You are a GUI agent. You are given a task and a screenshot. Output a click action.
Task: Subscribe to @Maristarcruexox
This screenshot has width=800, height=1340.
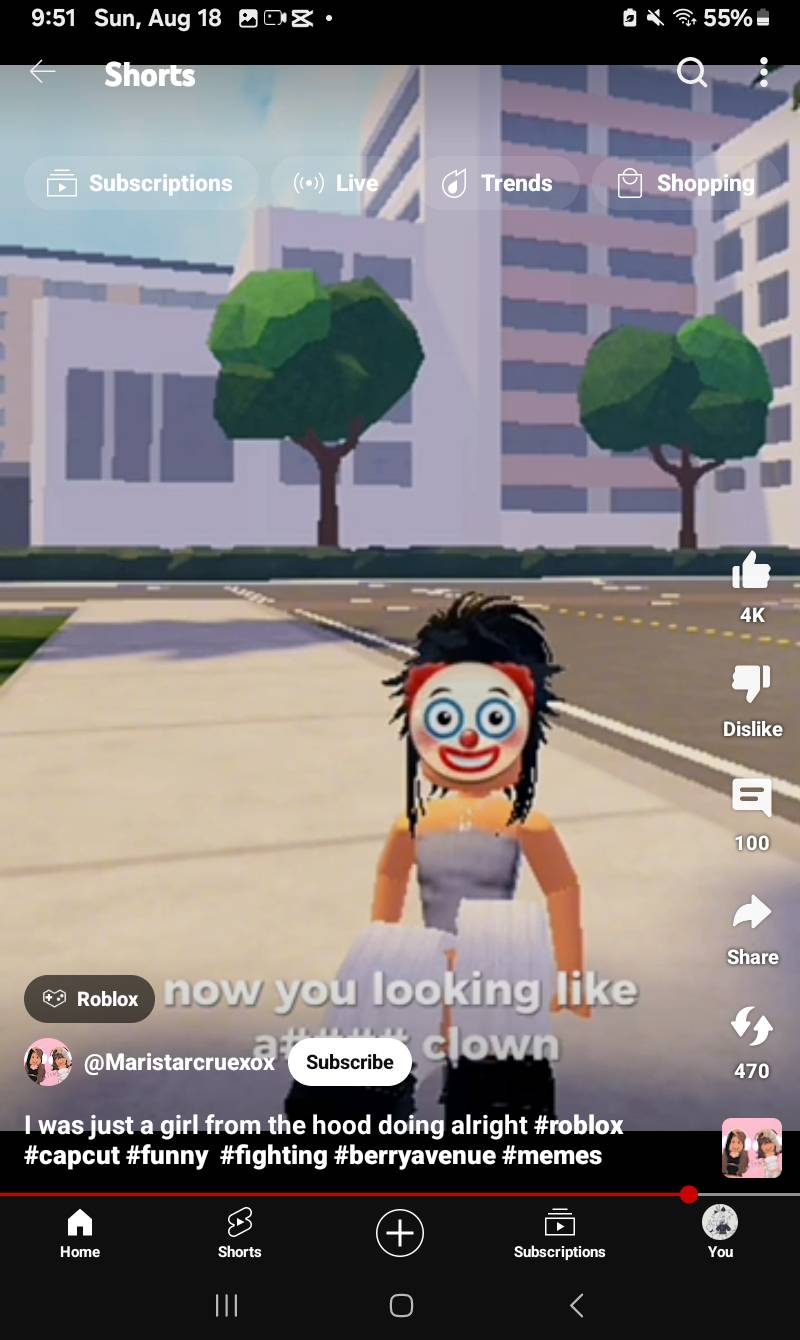pos(349,1062)
